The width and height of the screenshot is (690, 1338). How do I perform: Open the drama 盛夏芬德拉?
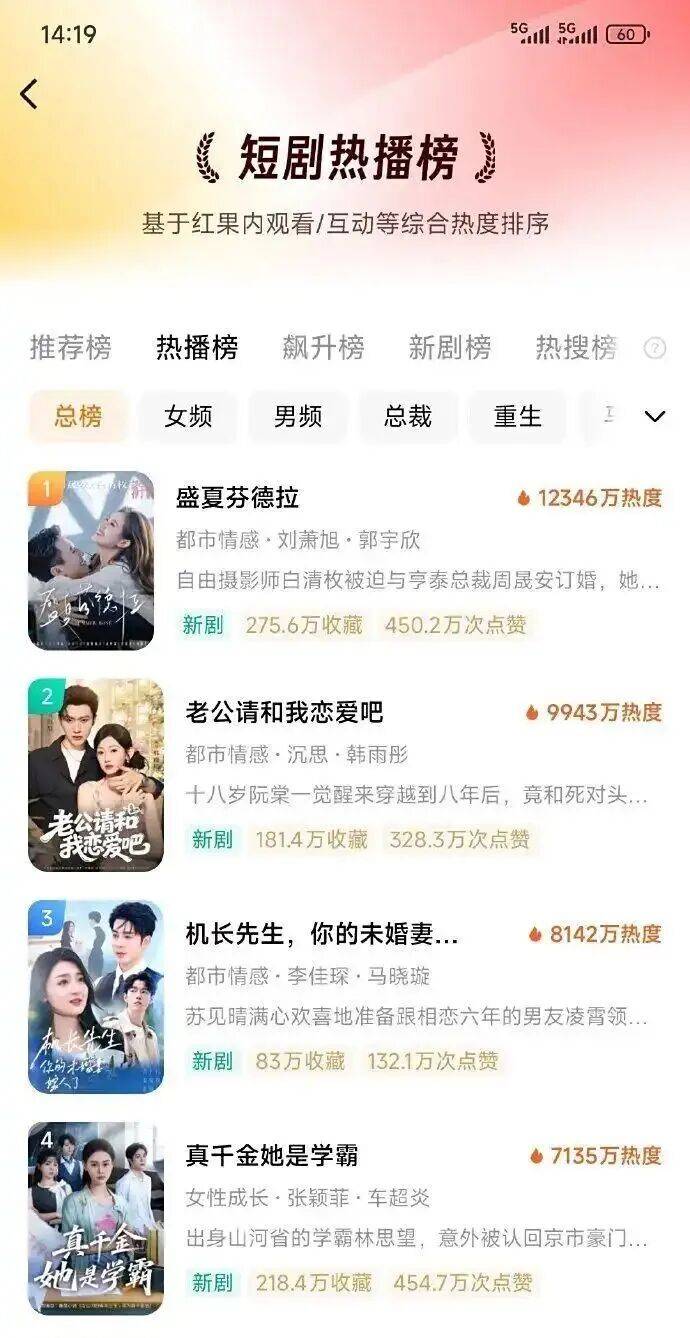point(238,498)
